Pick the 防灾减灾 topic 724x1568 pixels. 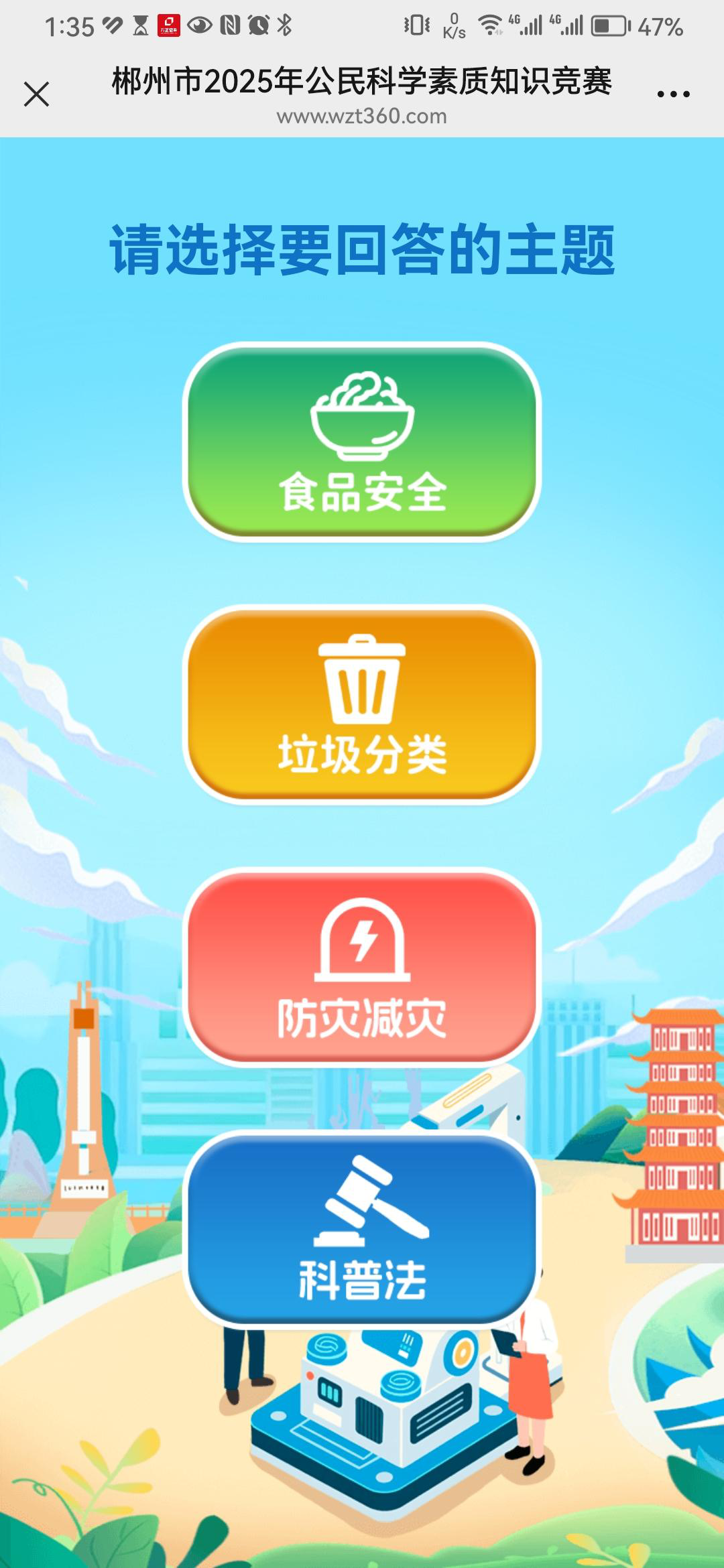pos(362,967)
